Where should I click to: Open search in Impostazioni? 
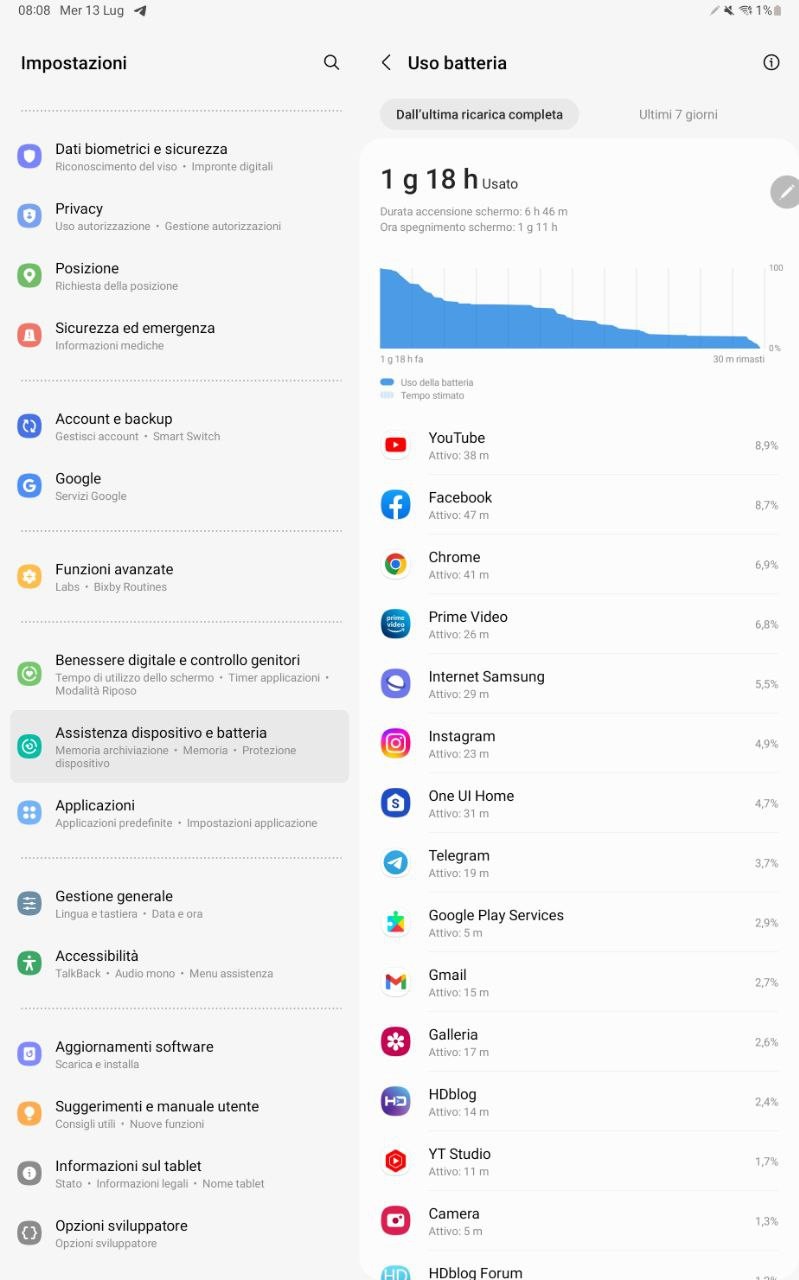pos(331,62)
